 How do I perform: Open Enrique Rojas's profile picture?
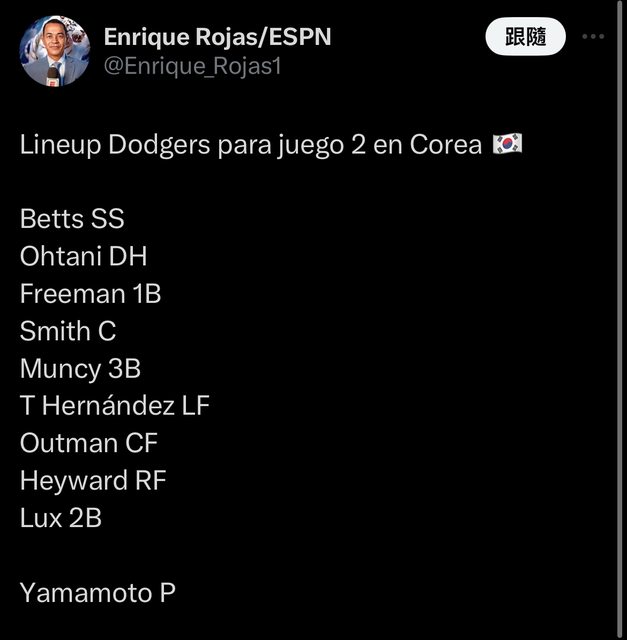55,50
